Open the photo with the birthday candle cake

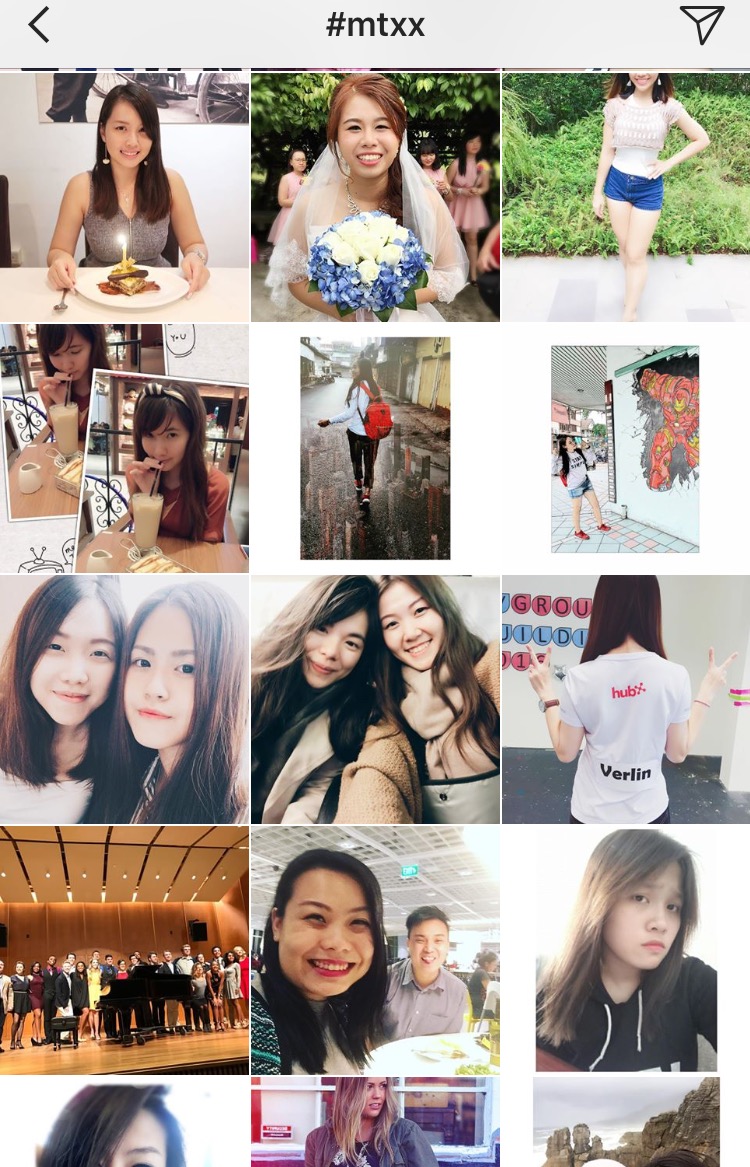[124, 197]
